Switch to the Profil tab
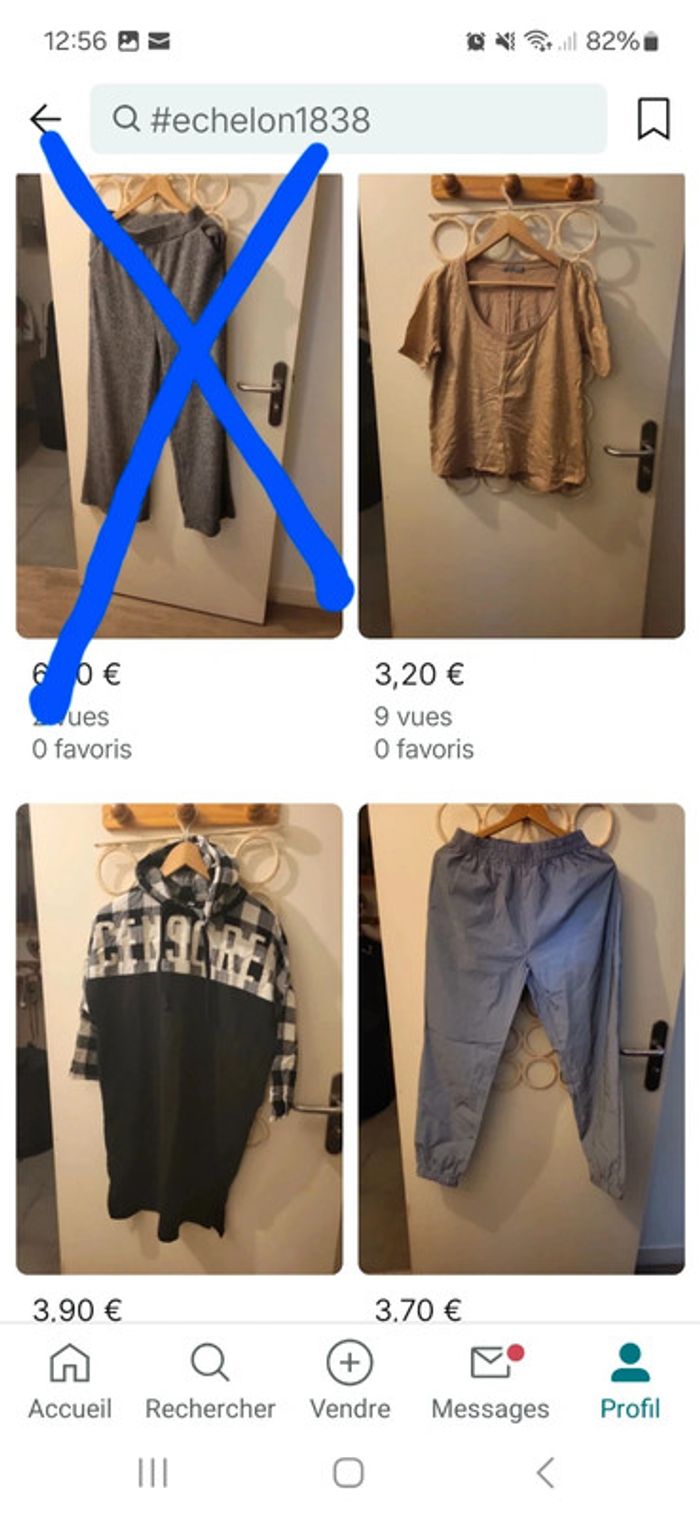This screenshot has width=700, height=1518. tap(630, 1381)
